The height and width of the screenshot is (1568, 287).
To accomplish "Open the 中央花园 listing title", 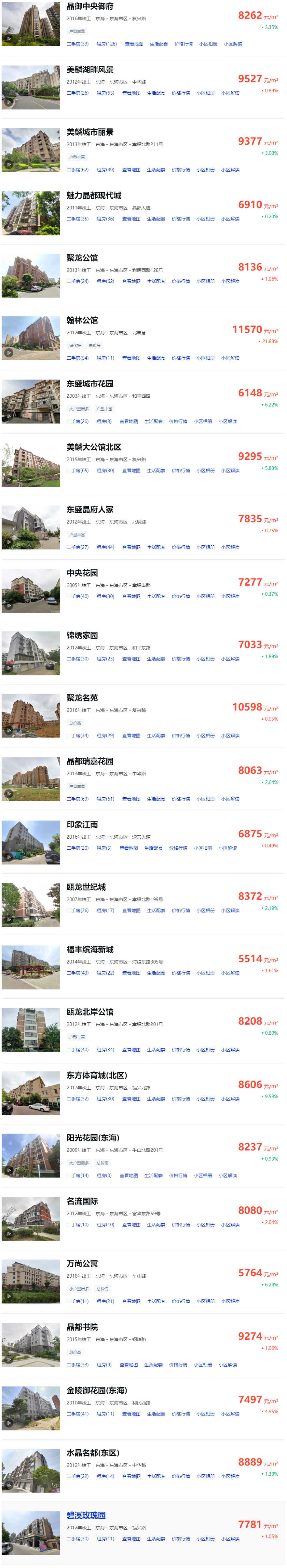I will [x=82, y=573].
